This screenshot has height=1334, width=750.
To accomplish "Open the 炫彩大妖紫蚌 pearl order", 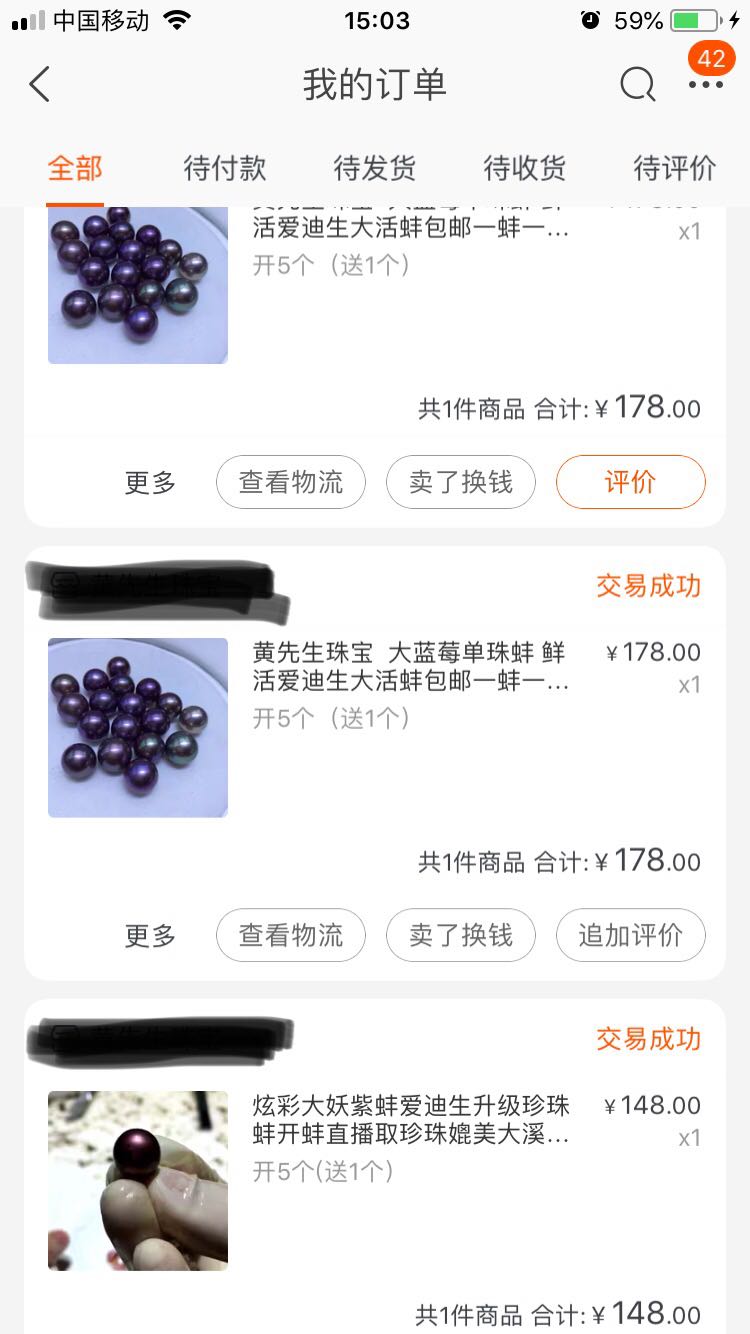I will pyautogui.click(x=410, y=1121).
